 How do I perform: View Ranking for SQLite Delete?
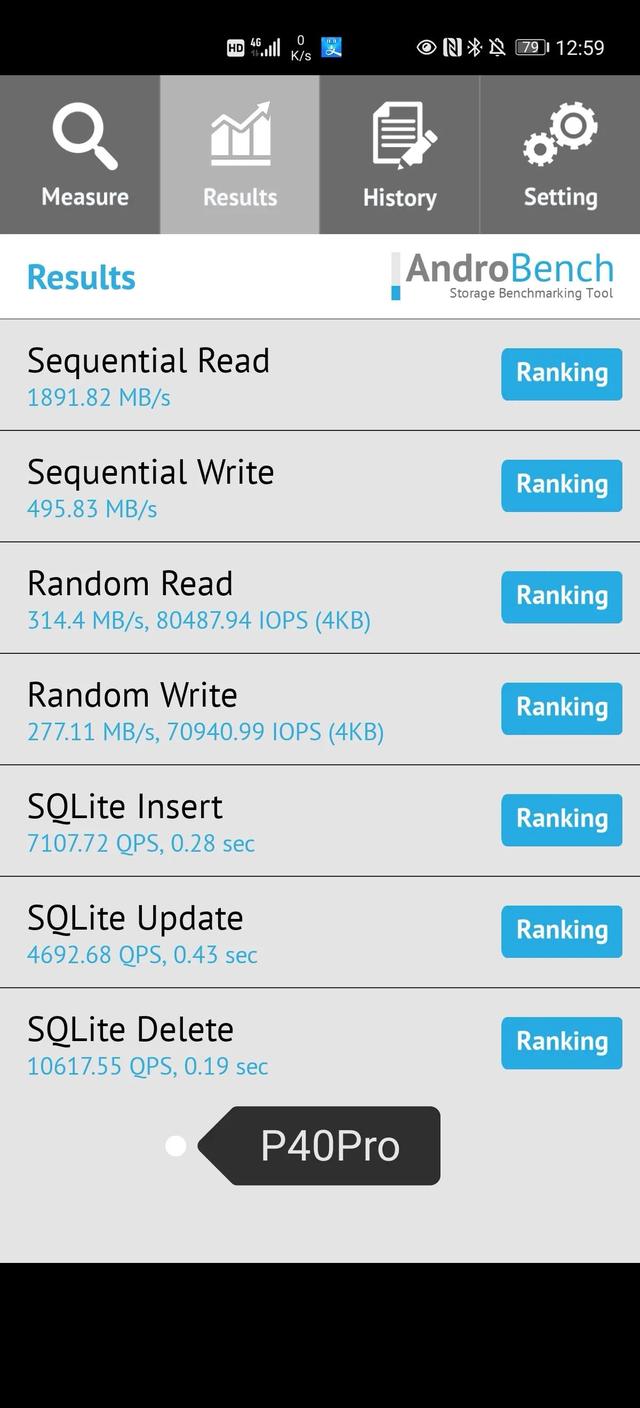[562, 1043]
